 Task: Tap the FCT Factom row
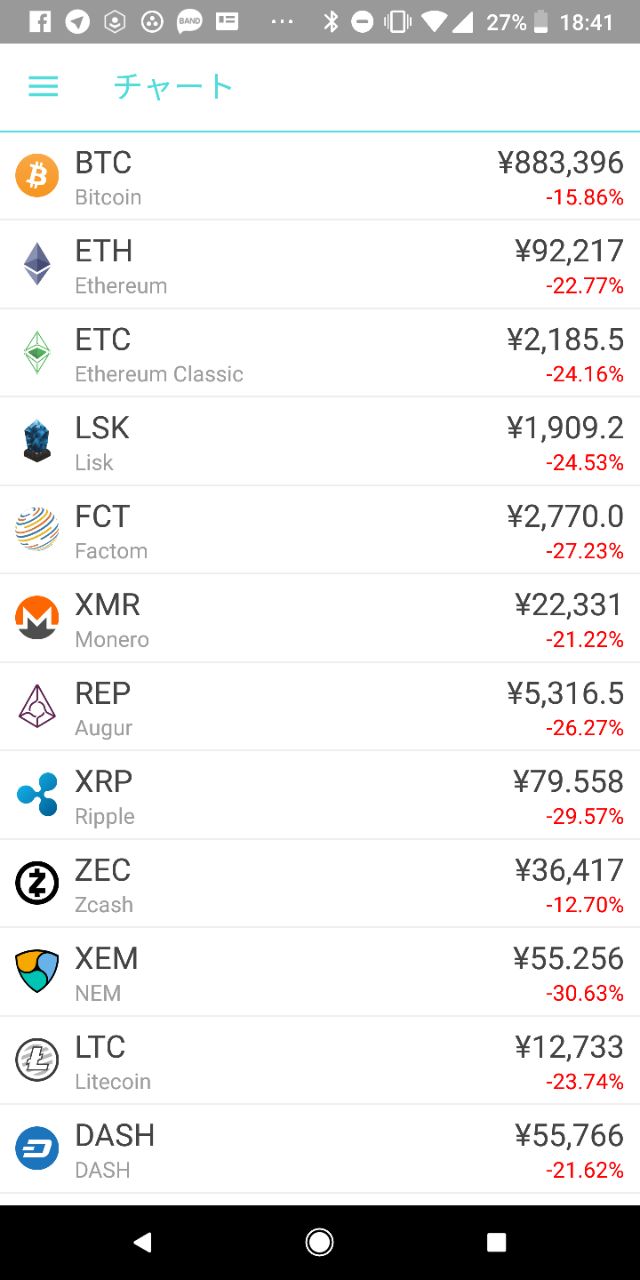coord(320,531)
